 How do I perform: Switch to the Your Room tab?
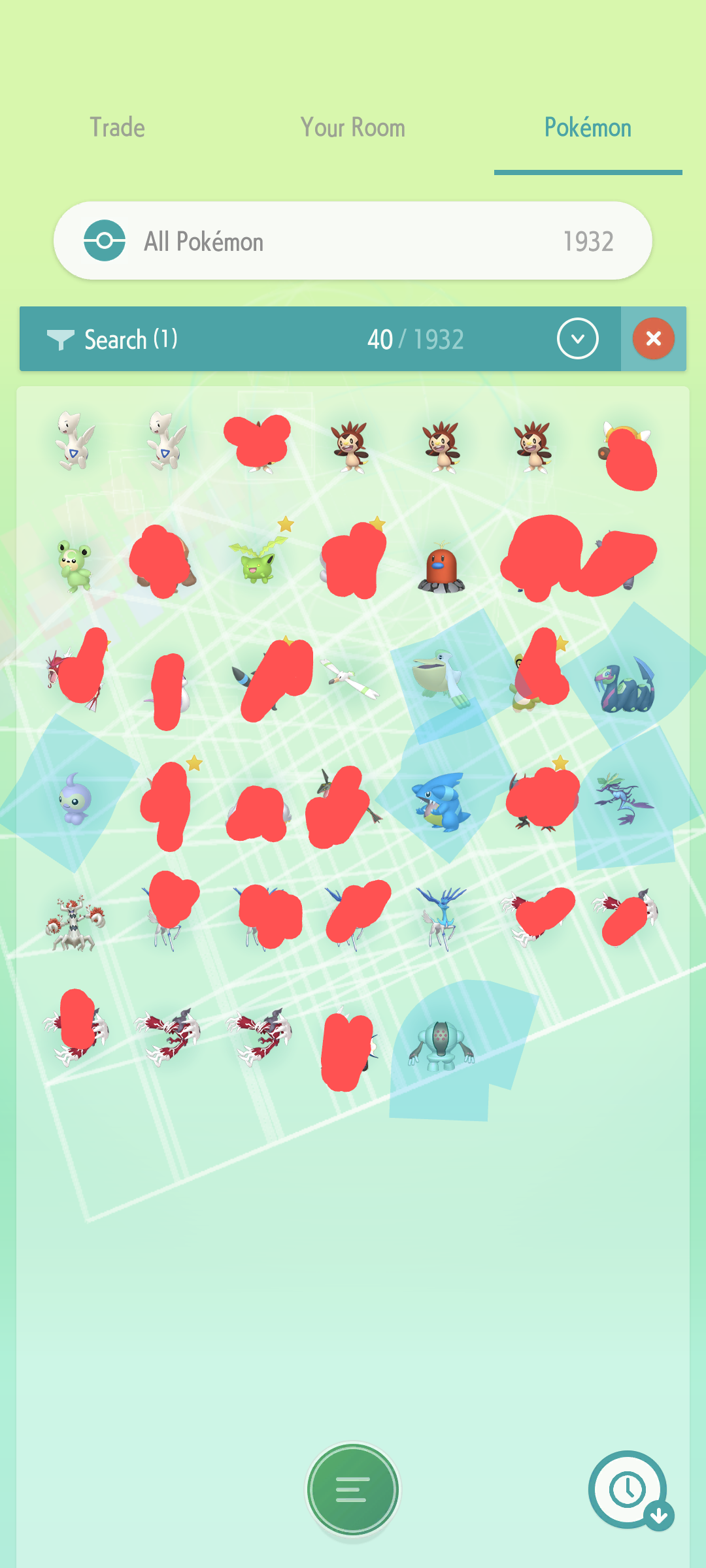tap(353, 127)
